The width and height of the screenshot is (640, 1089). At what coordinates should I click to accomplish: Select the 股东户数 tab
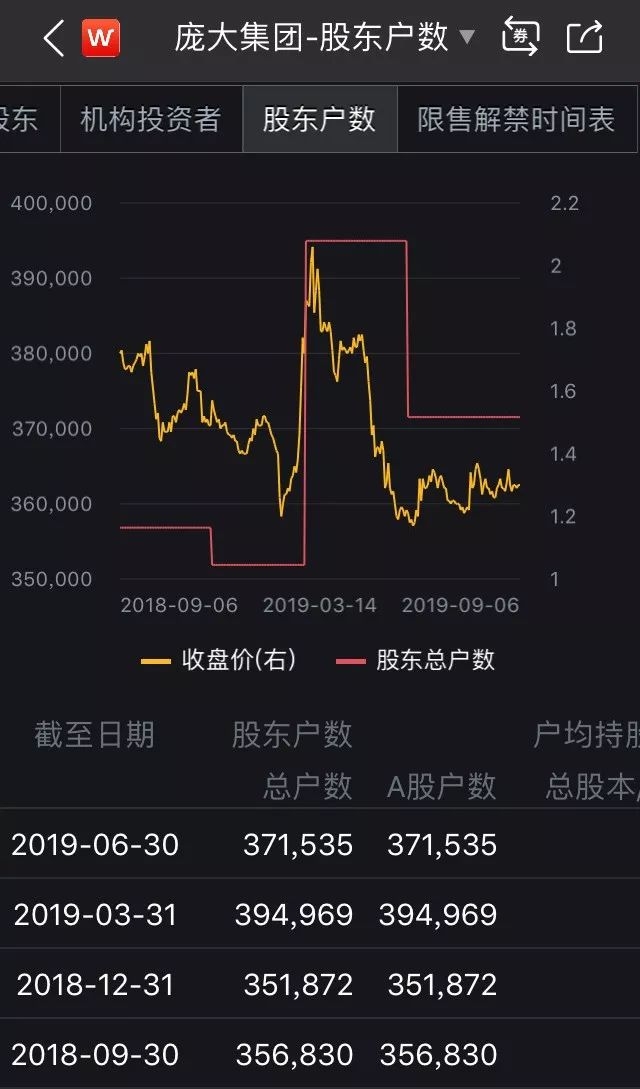tap(319, 119)
